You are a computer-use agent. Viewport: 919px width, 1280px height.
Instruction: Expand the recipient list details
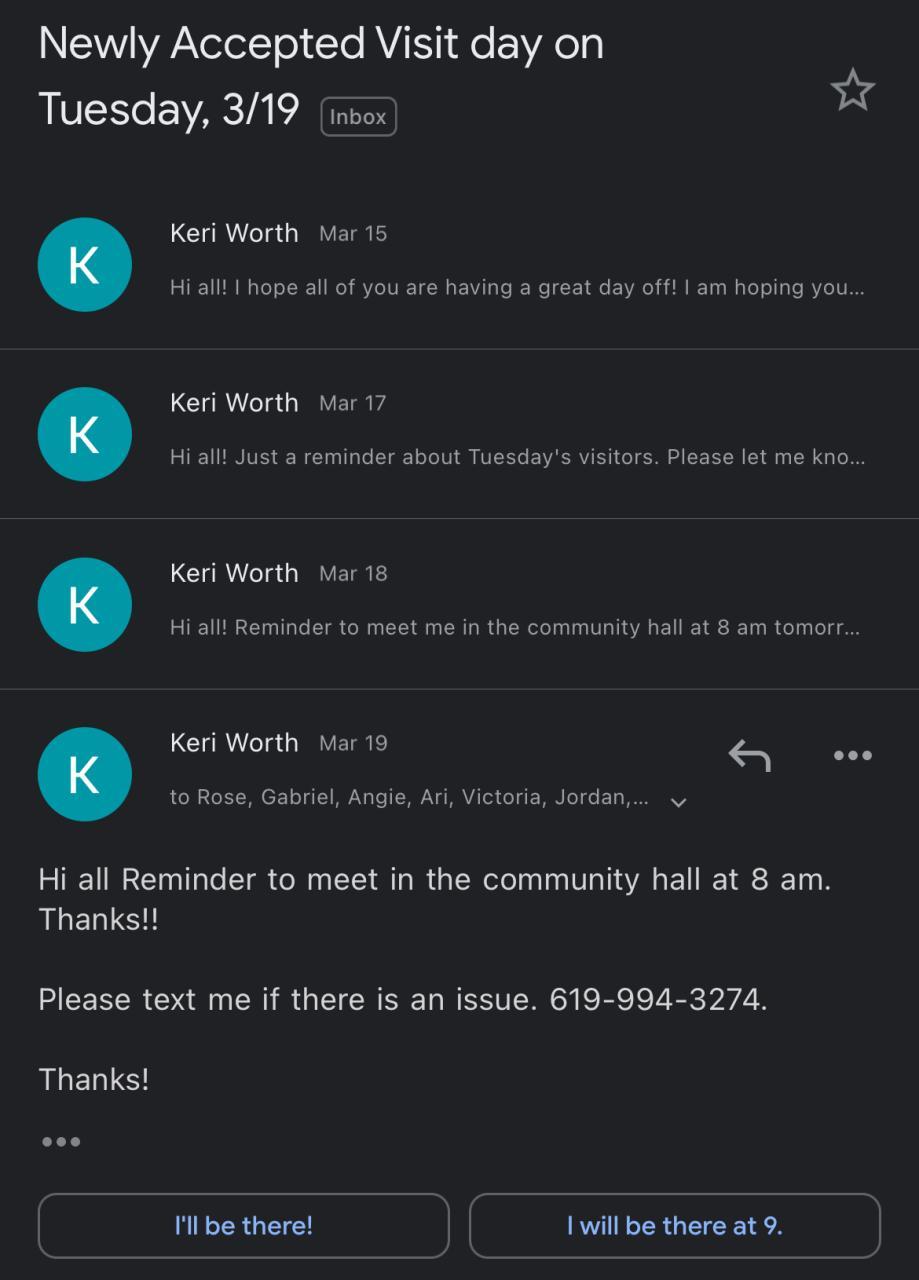678,802
